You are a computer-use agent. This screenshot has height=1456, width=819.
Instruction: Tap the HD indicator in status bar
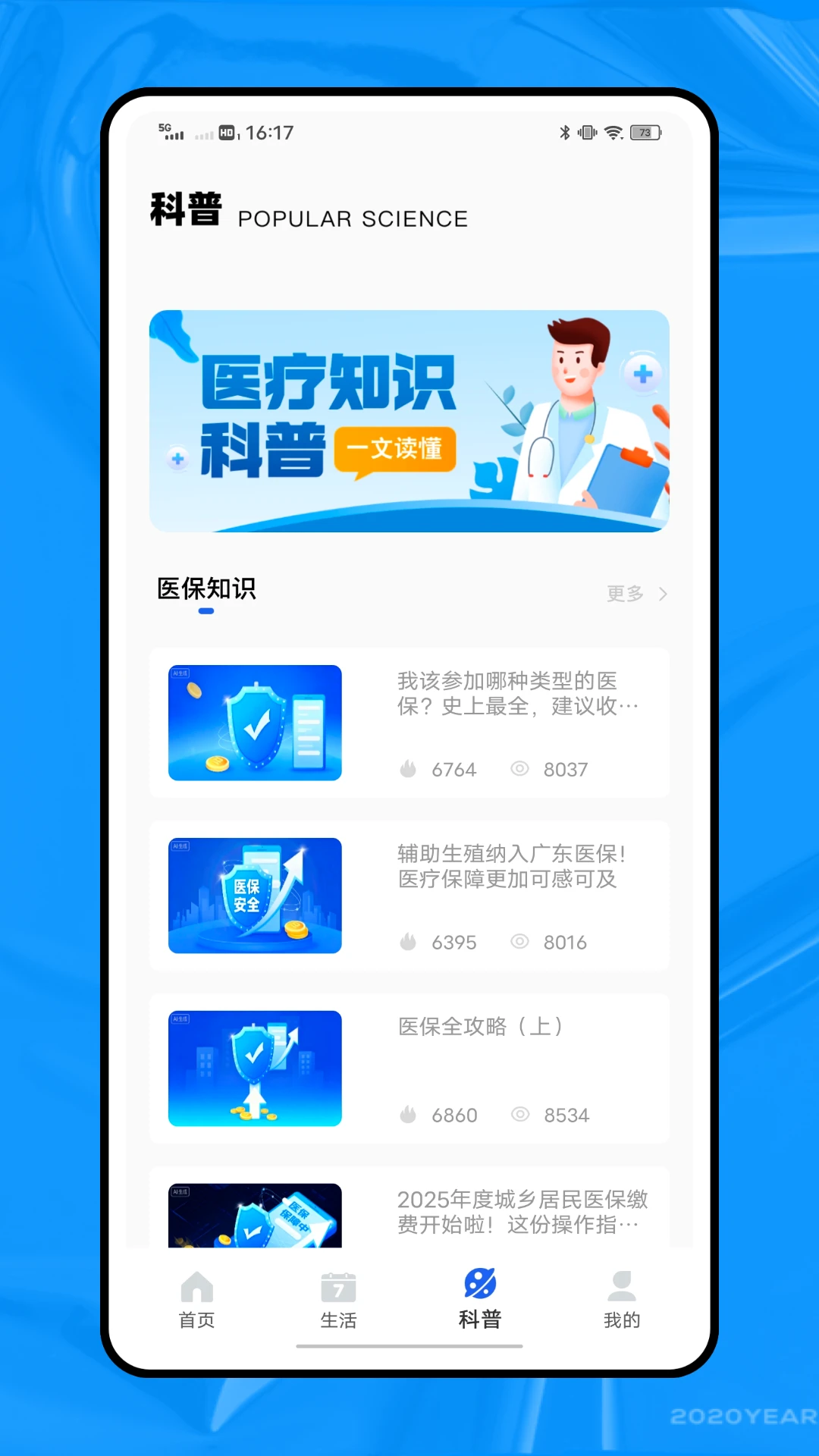(x=228, y=131)
